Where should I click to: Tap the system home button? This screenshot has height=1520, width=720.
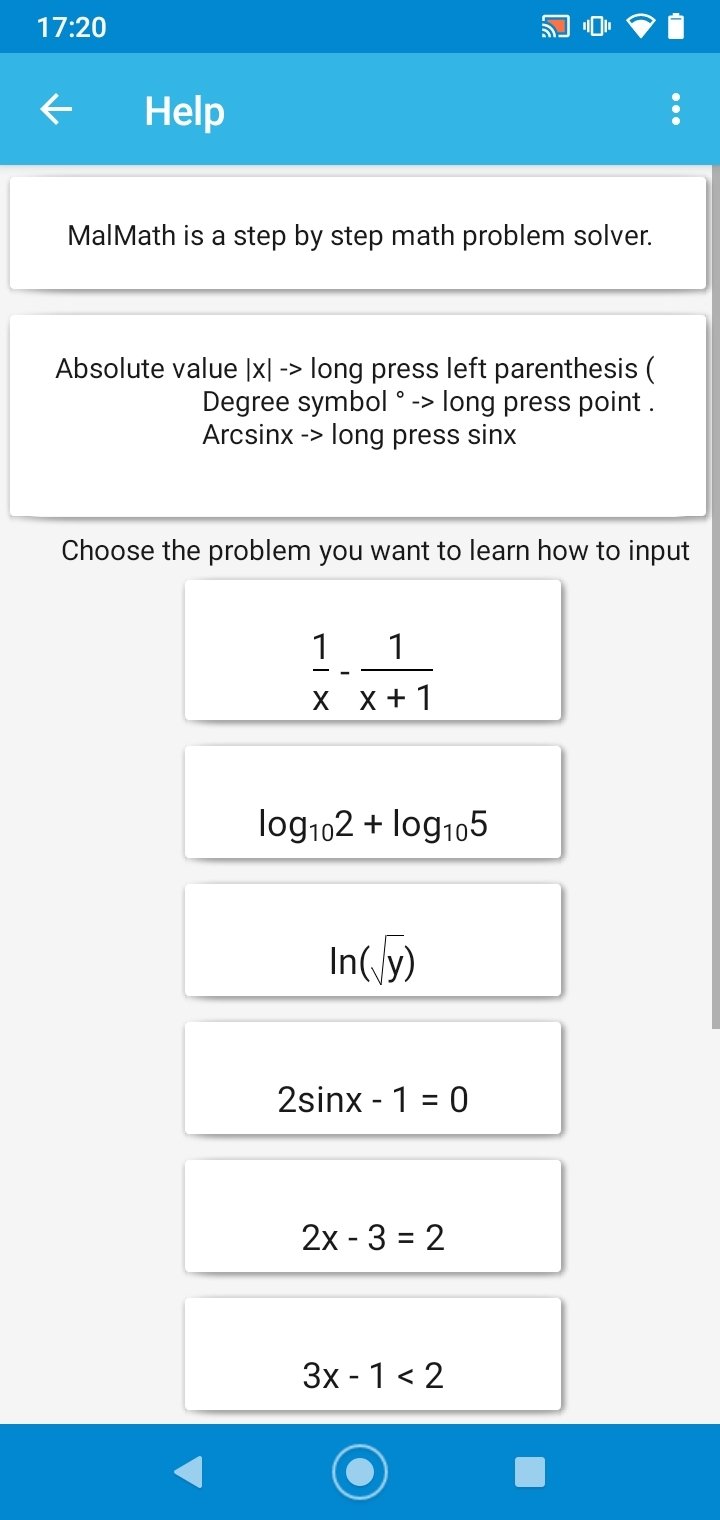[x=359, y=1472]
